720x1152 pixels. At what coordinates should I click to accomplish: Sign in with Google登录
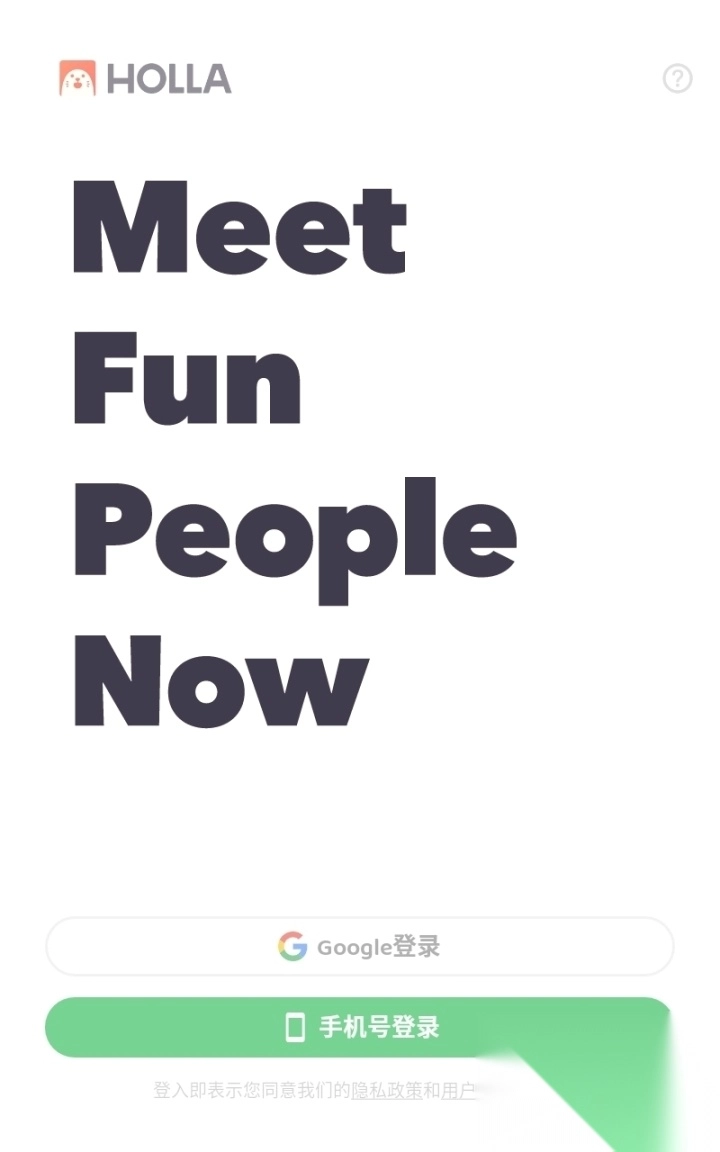point(360,946)
